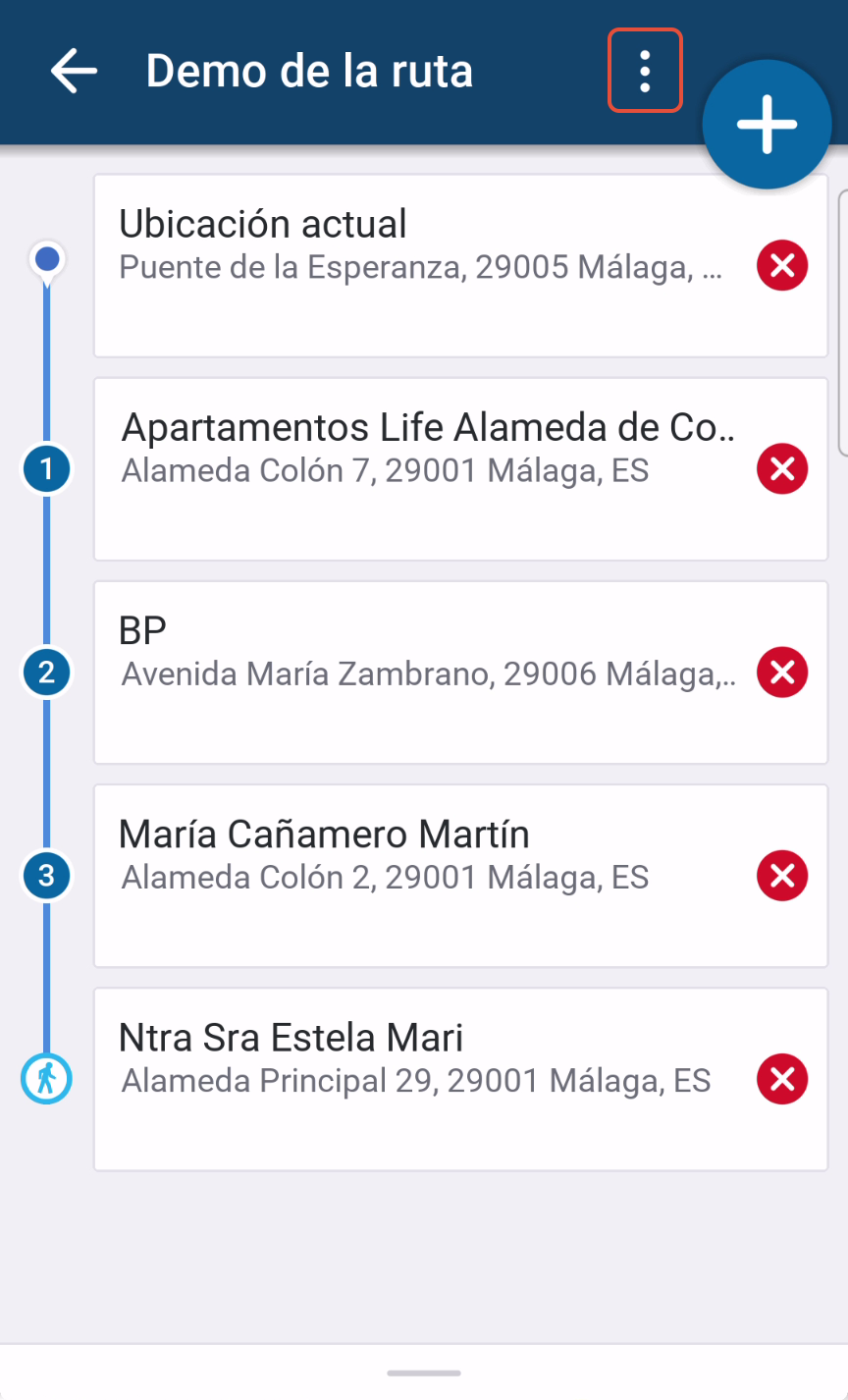This screenshot has width=848, height=1400.
Task: Open the Ntra Sra Estela Mari card
Action: pyautogui.click(x=422, y=1079)
